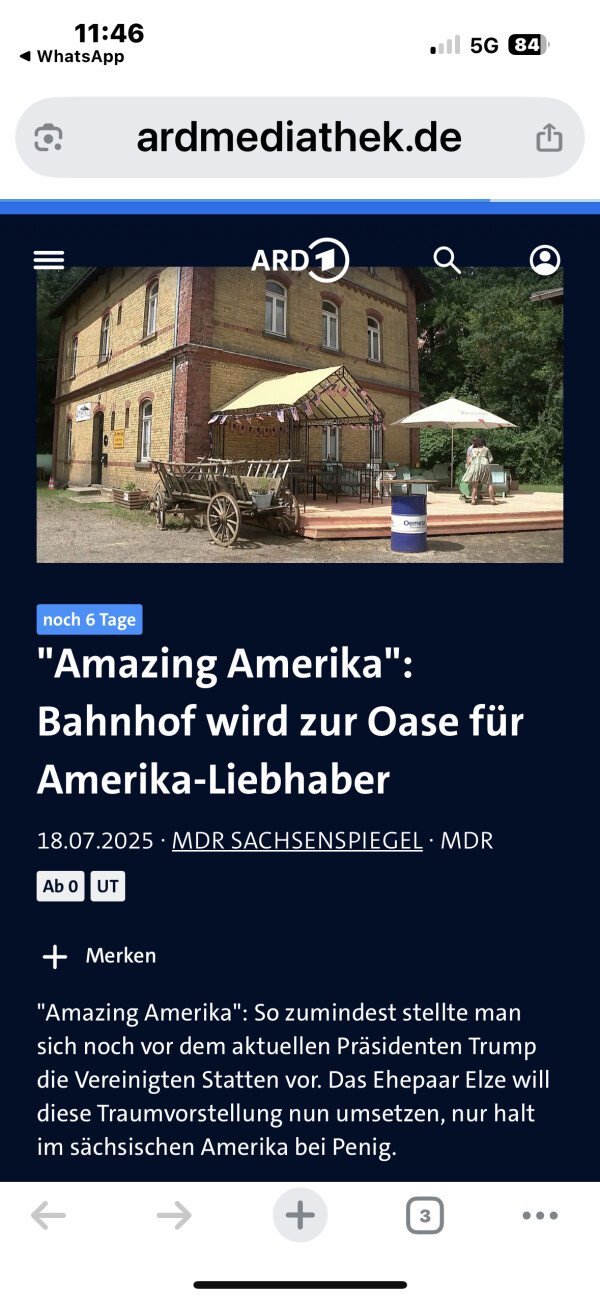Open the user profile icon
The image size is (600, 1301).
pos(545,261)
